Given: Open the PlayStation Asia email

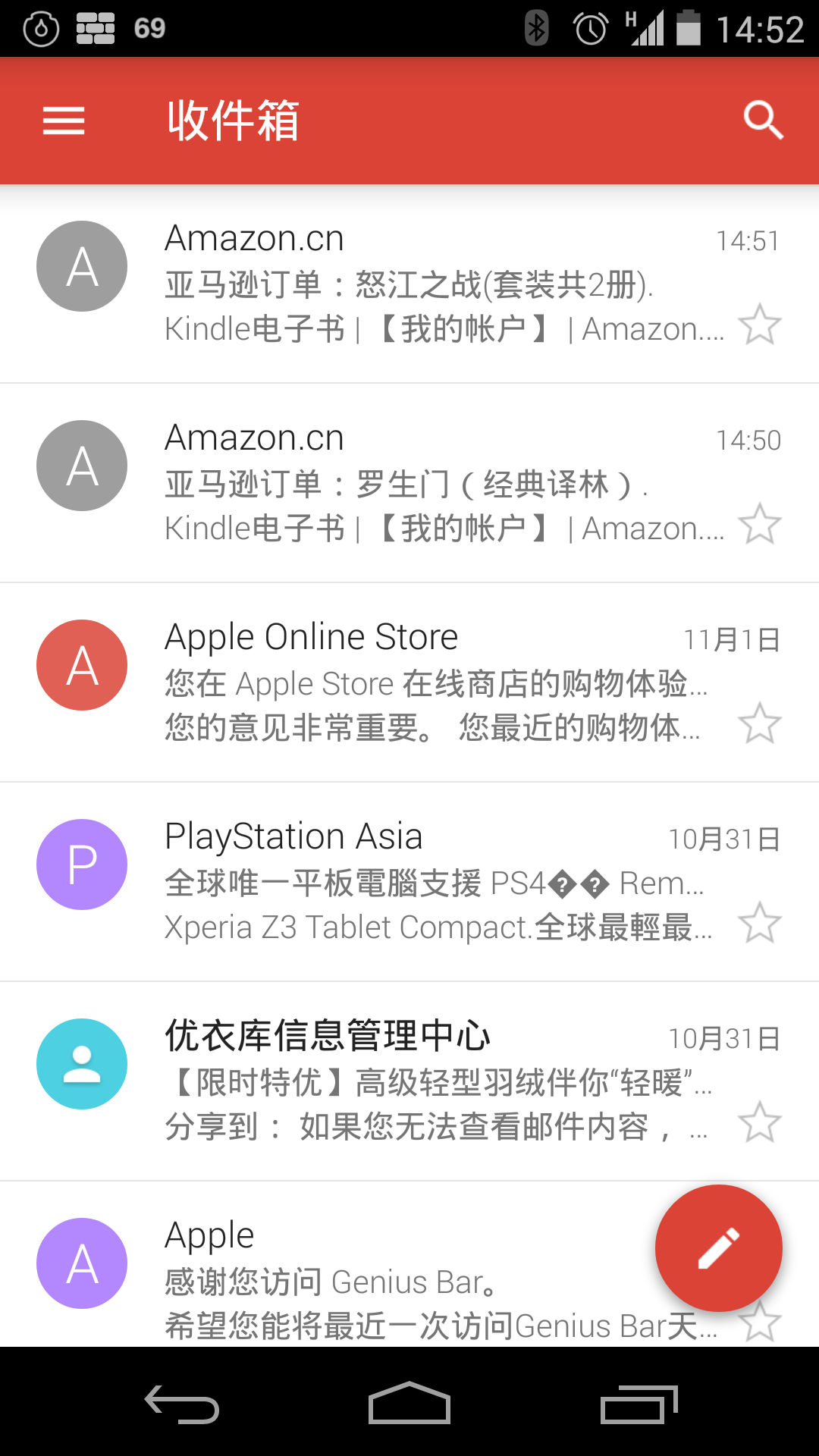Looking at the screenshot, I should pyautogui.click(x=409, y=882).
